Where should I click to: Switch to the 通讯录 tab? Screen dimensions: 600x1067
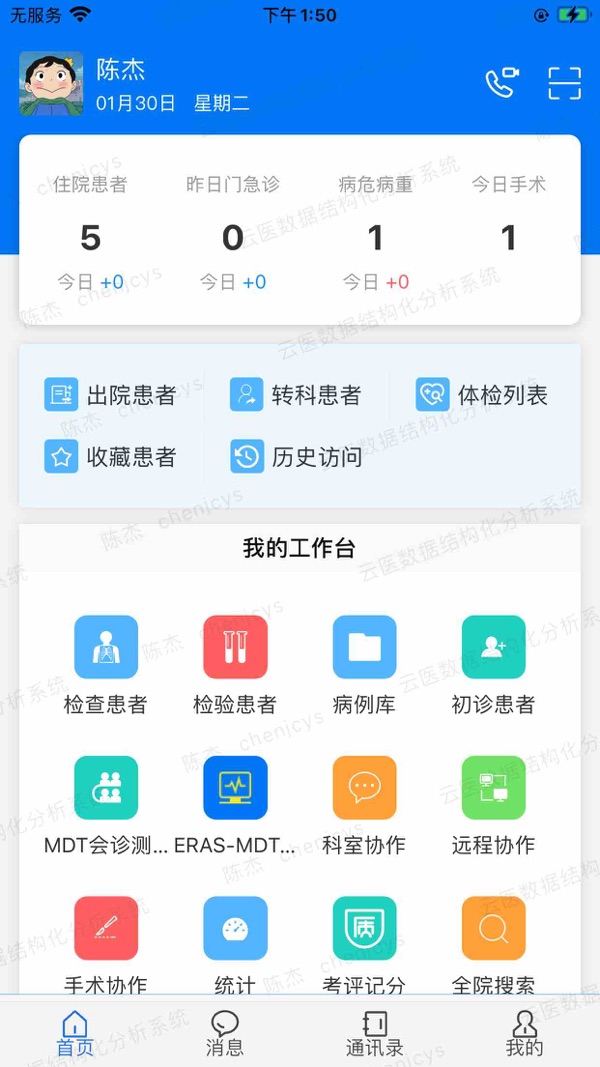pos(374,1033)
